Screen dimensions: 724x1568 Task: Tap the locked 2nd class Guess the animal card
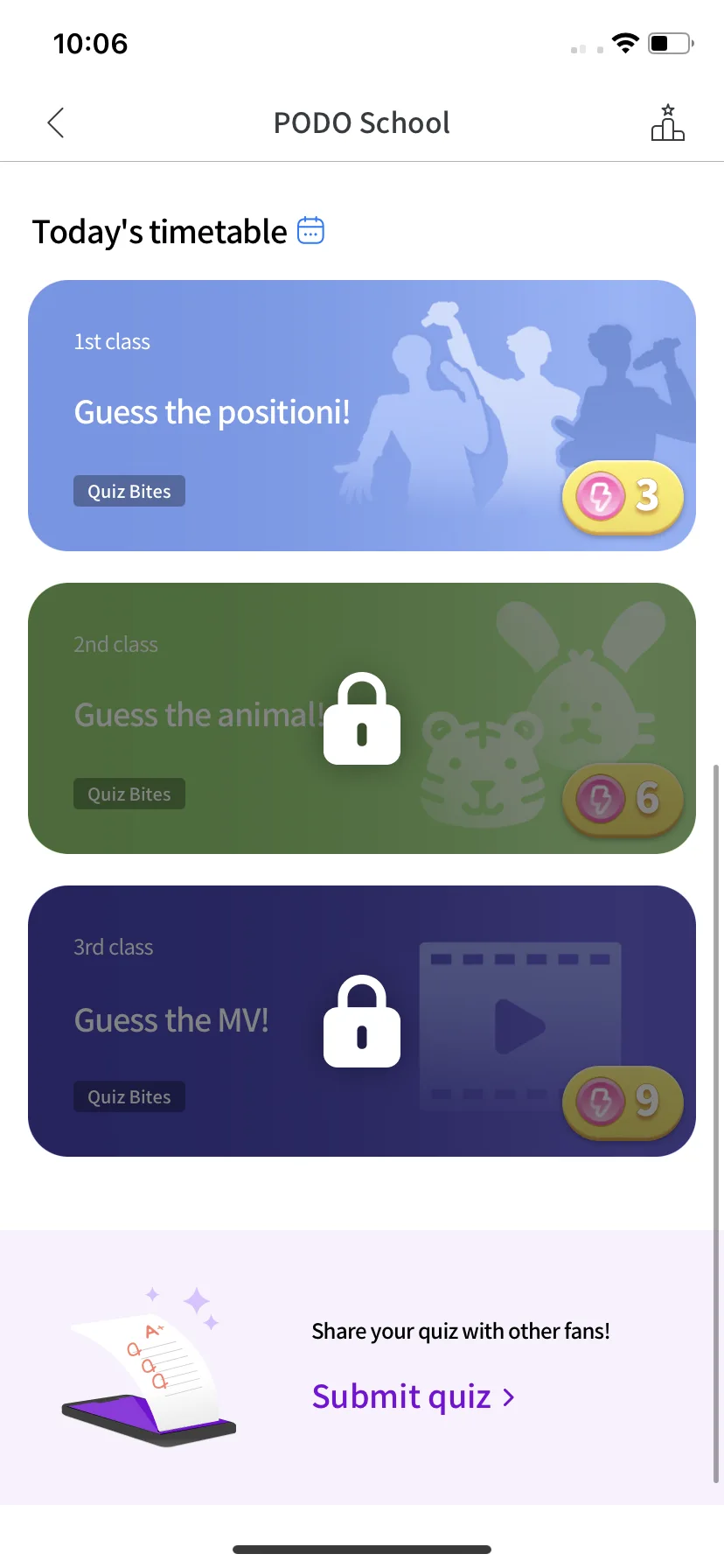pos(361,718)
